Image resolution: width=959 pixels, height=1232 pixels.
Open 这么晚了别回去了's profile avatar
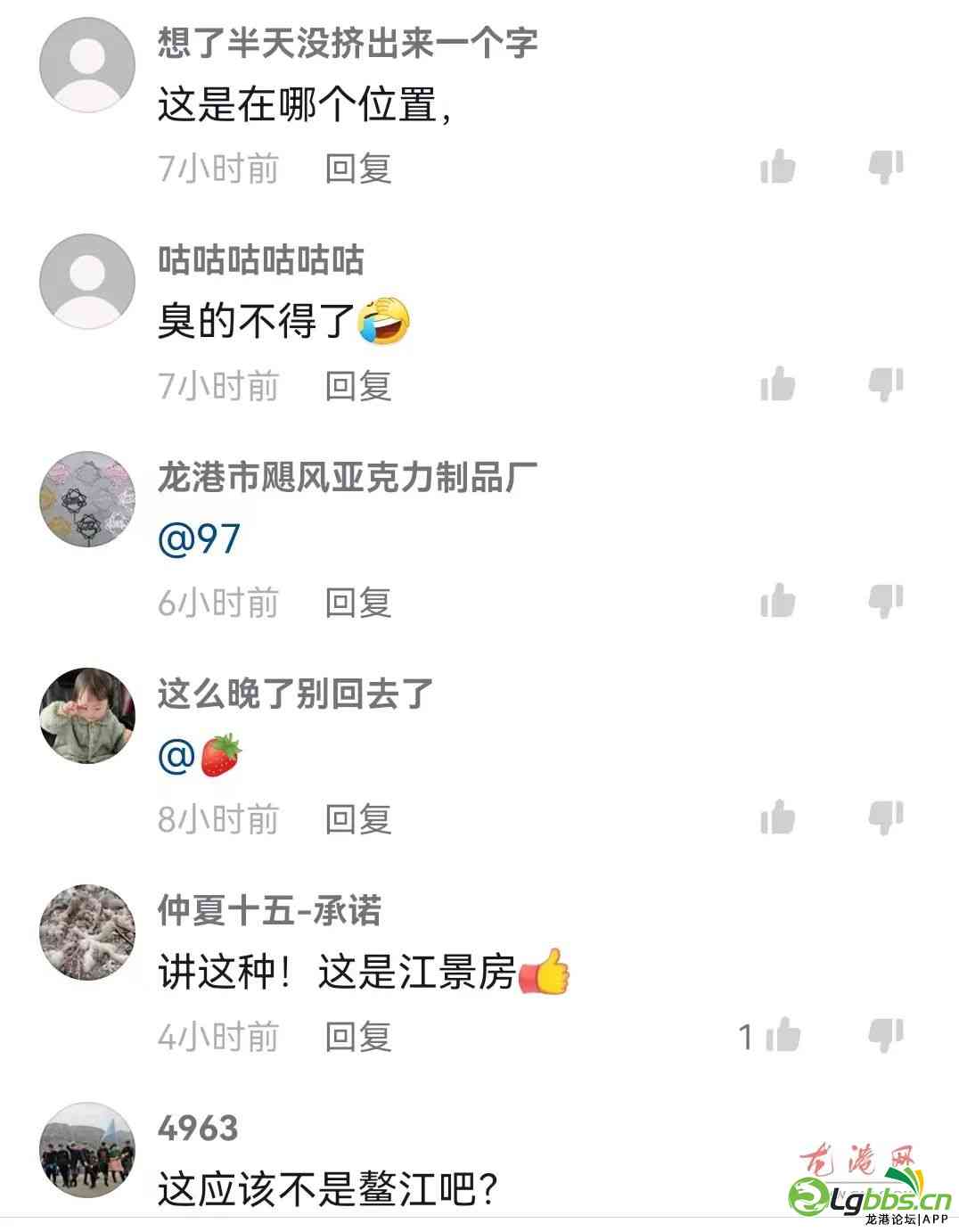pos(87,715)
